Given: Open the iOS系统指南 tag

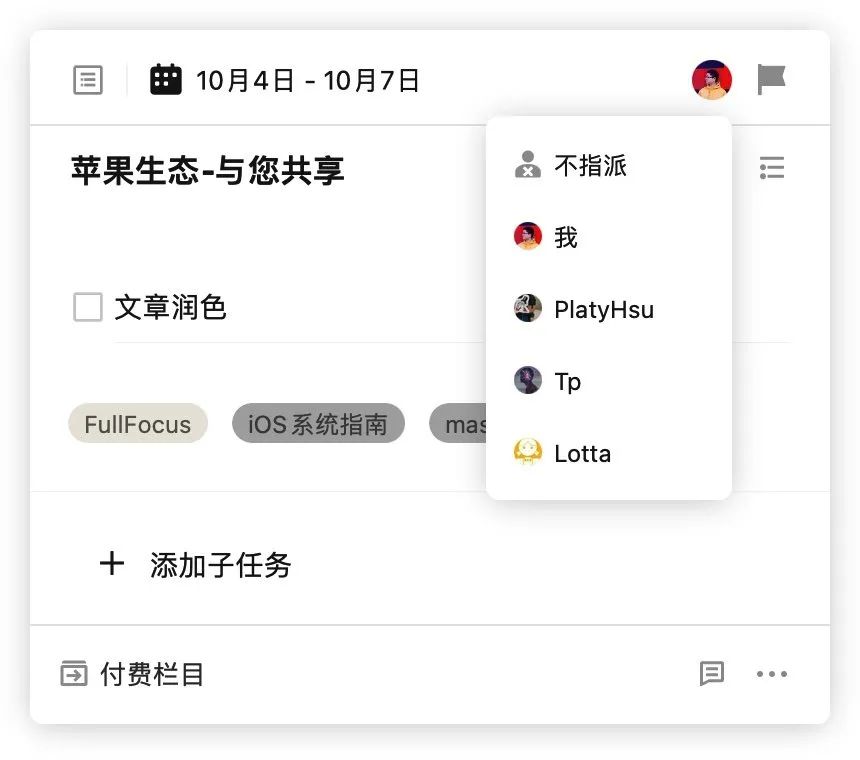Looking at the screenshot, I should tap(317, 424).
